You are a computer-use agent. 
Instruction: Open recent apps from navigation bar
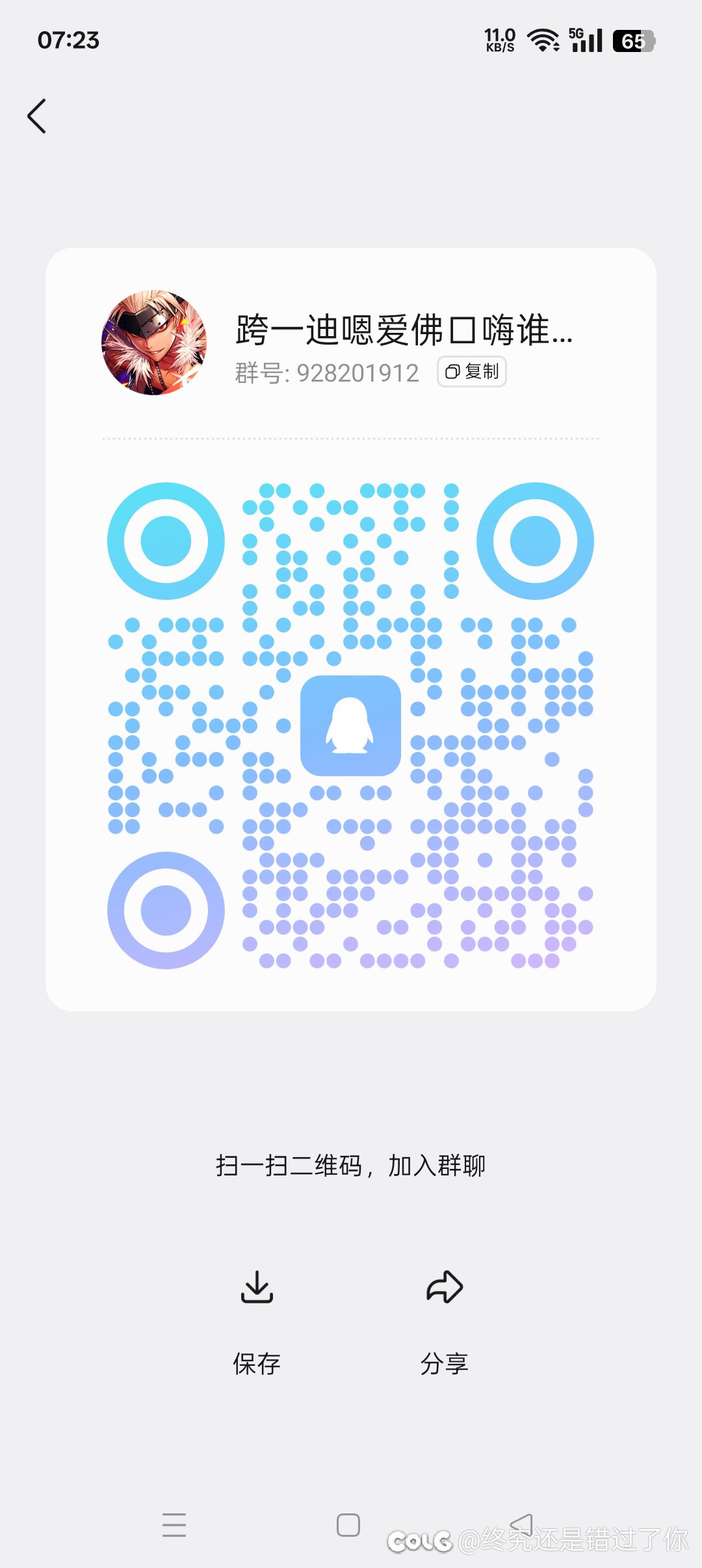(174, 1525)
